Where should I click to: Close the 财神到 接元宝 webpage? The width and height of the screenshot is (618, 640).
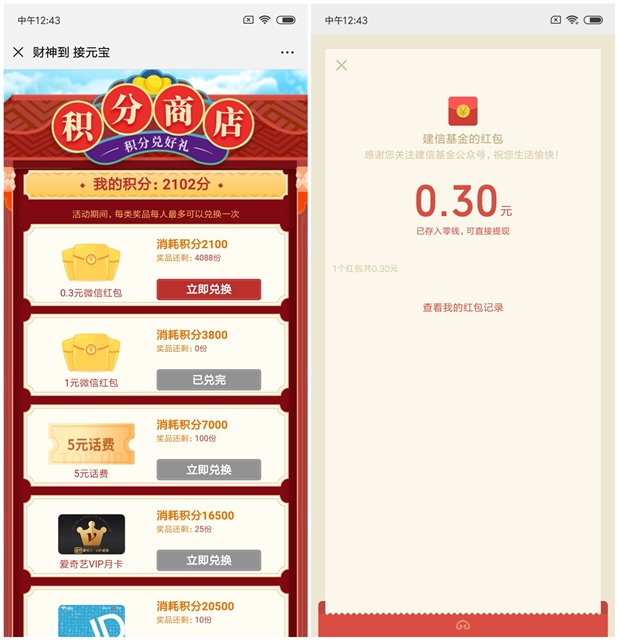click(x=18, y=52)
